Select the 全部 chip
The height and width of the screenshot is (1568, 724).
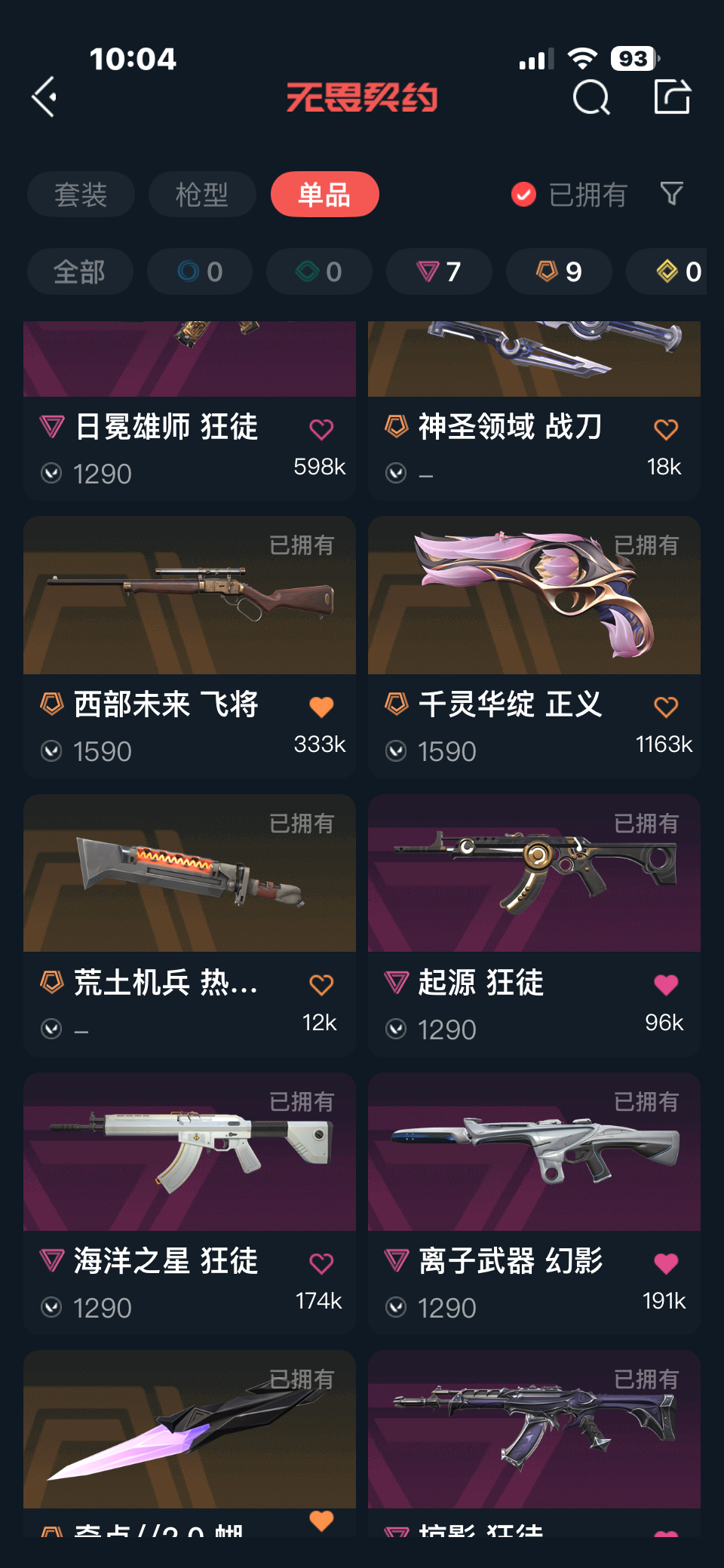[80, 272]
